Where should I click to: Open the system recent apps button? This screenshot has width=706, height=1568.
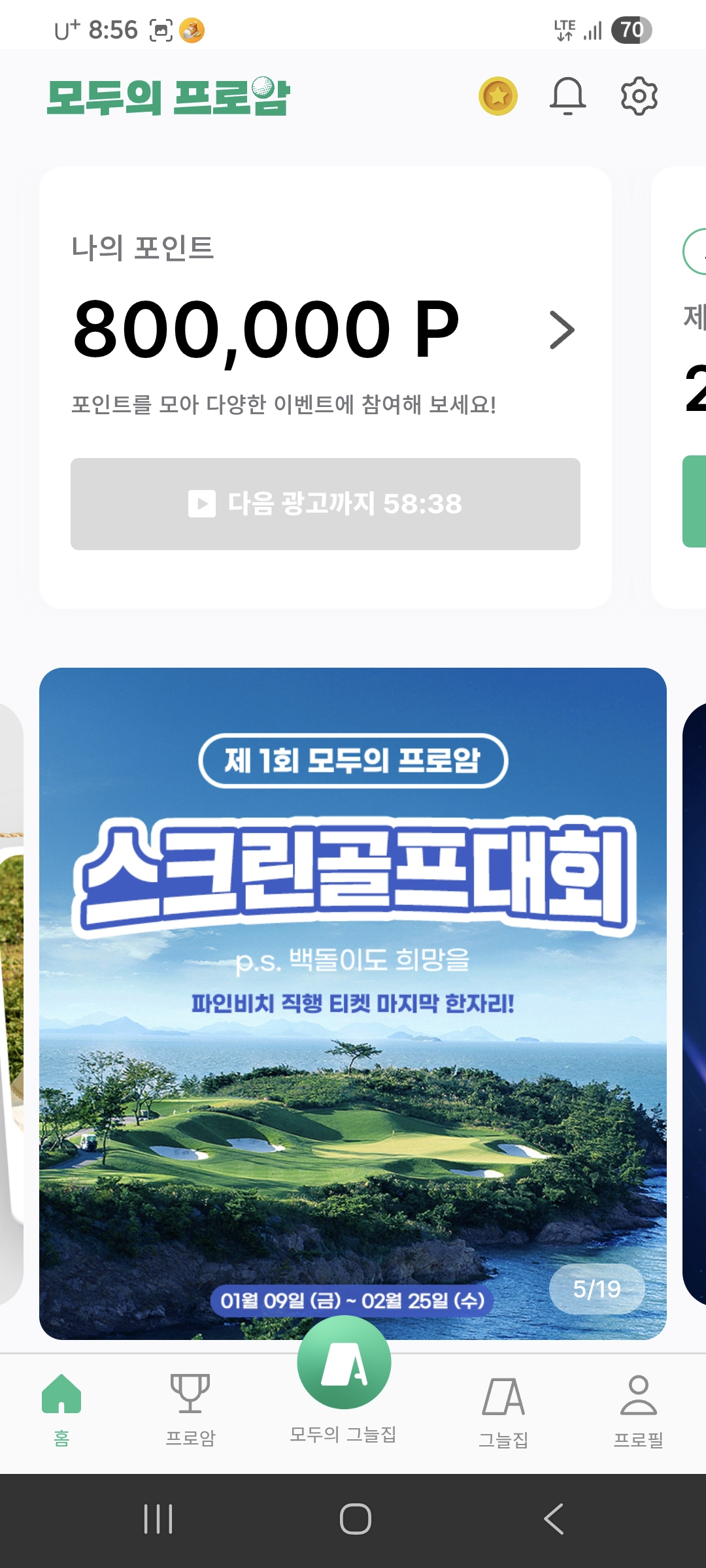pos(158,1519)
